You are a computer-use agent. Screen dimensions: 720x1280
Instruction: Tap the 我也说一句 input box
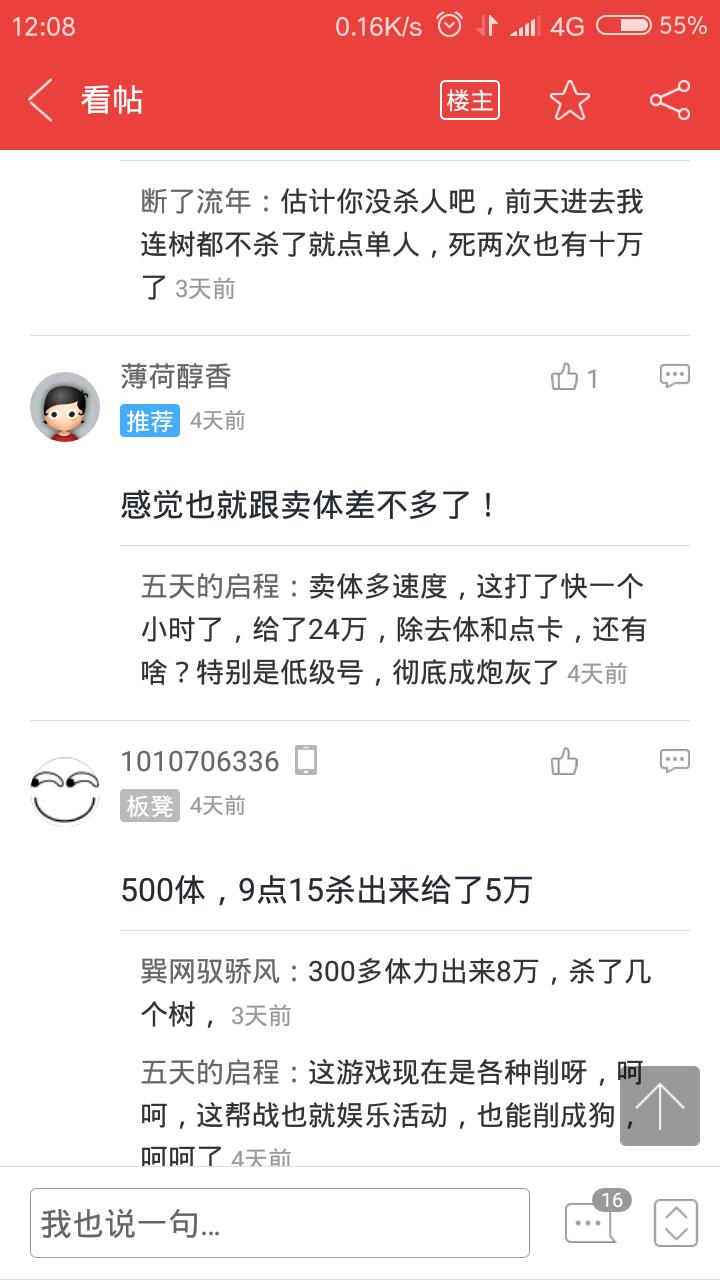click(280, 1222)
